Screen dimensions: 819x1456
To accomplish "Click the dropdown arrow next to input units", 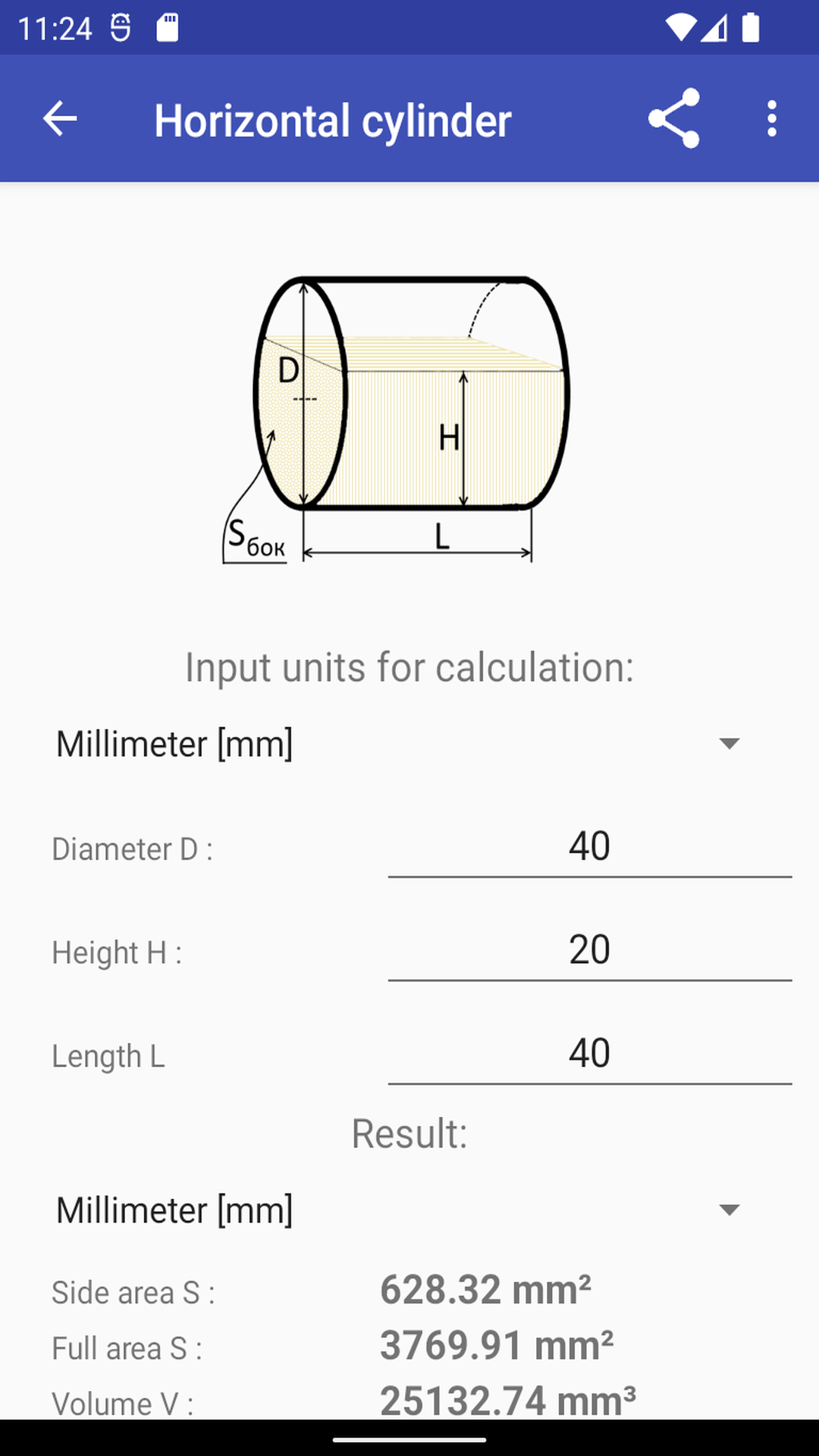I will [729, 743].
